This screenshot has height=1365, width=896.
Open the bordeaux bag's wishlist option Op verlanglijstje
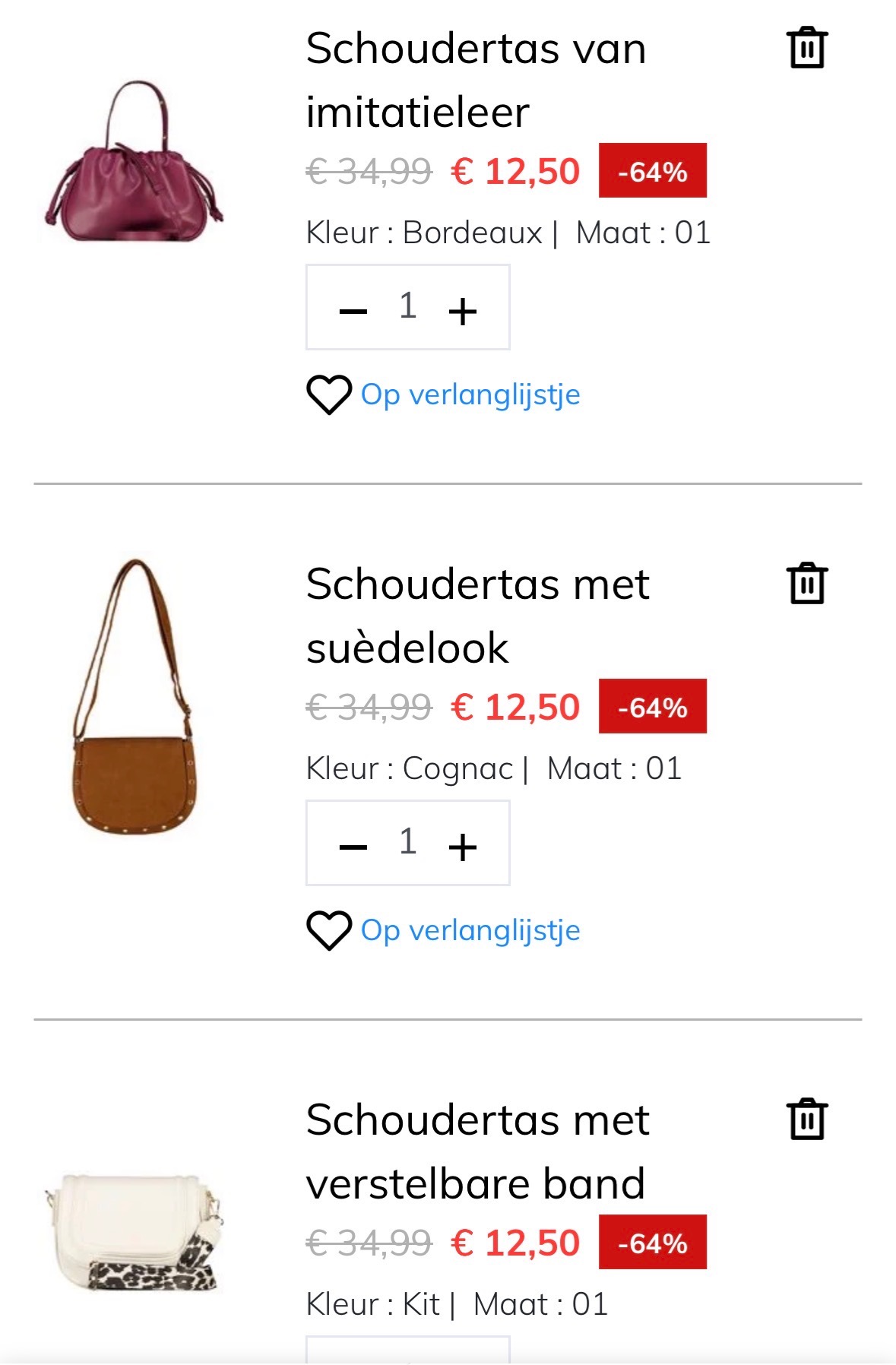[470, 394]
